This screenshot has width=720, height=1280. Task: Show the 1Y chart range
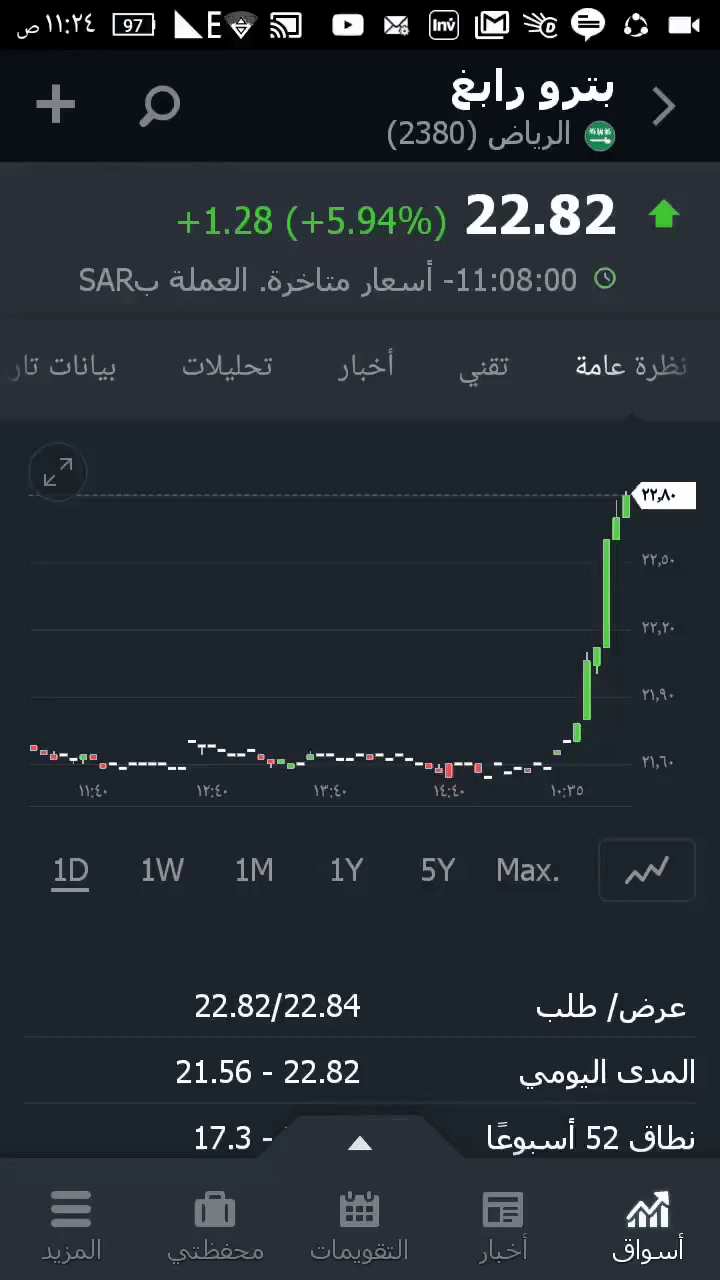346,871
